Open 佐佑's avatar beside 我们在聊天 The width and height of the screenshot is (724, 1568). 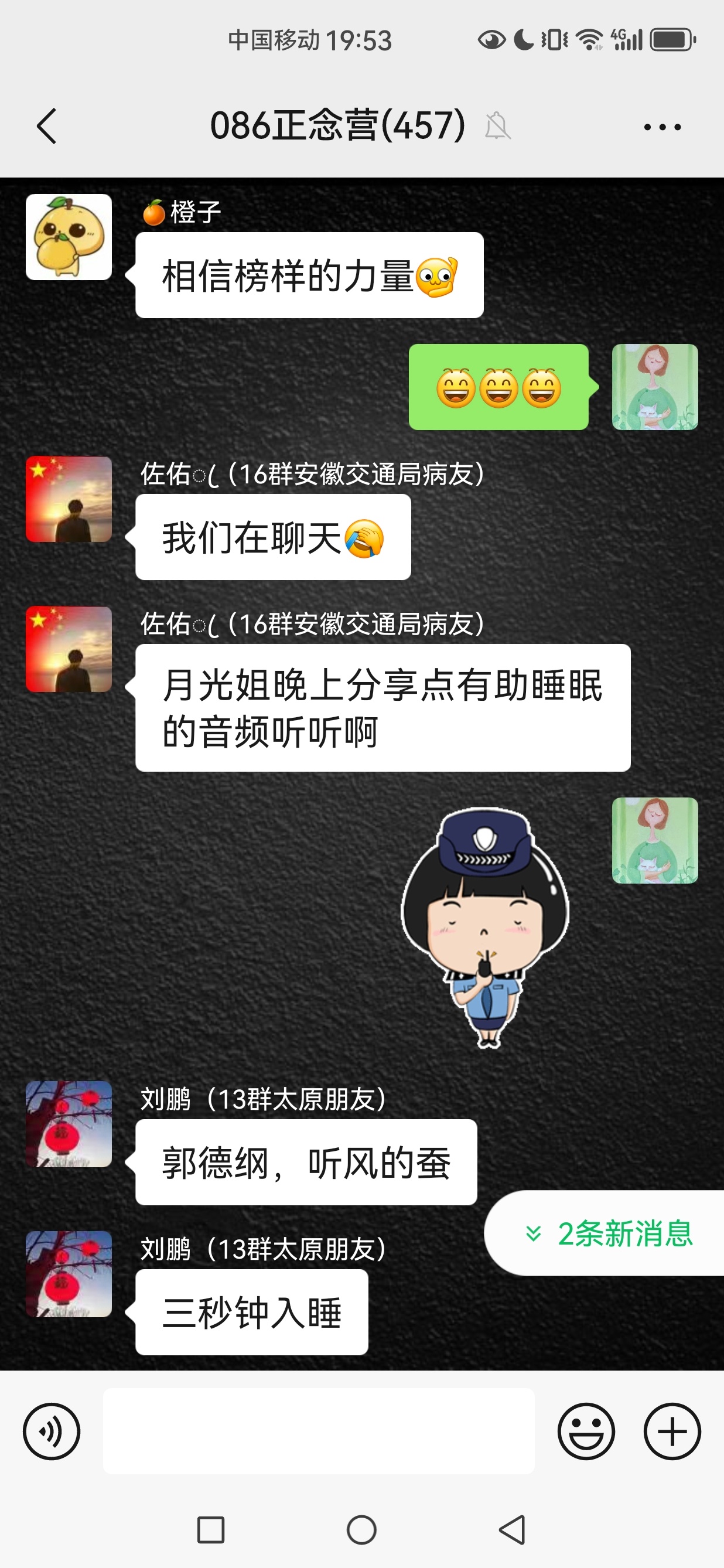click(x=69, y=499)
